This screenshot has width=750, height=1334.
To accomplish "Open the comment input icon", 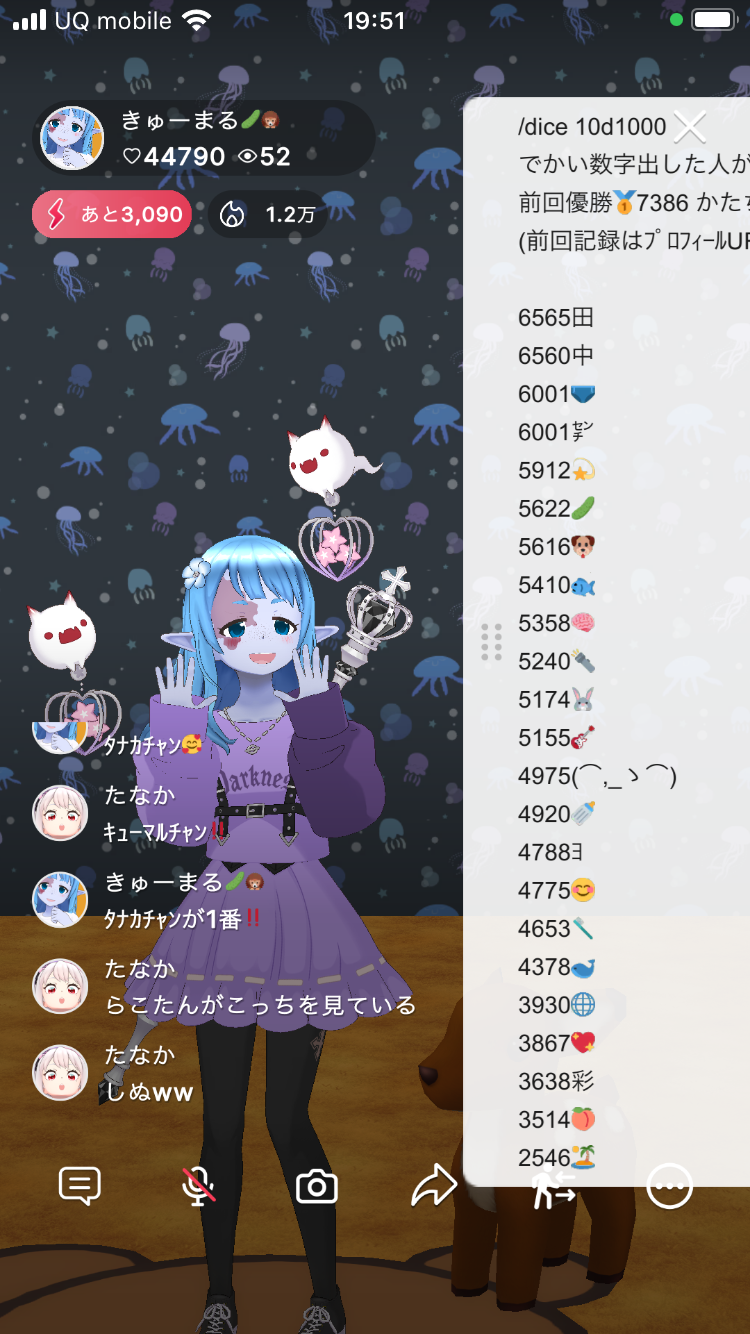I will tap(80, 1186).
